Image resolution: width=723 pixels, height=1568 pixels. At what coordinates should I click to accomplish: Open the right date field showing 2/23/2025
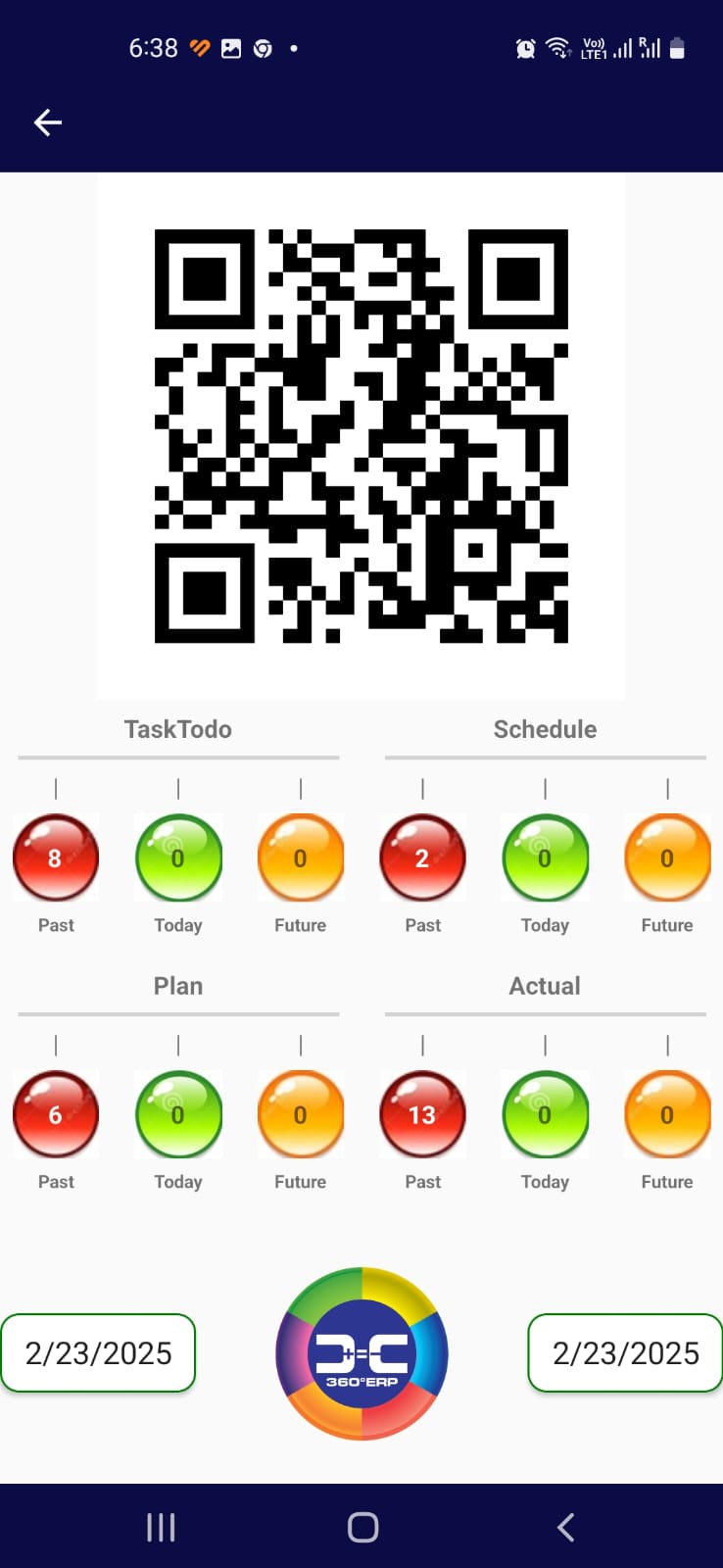point(624,1353)
